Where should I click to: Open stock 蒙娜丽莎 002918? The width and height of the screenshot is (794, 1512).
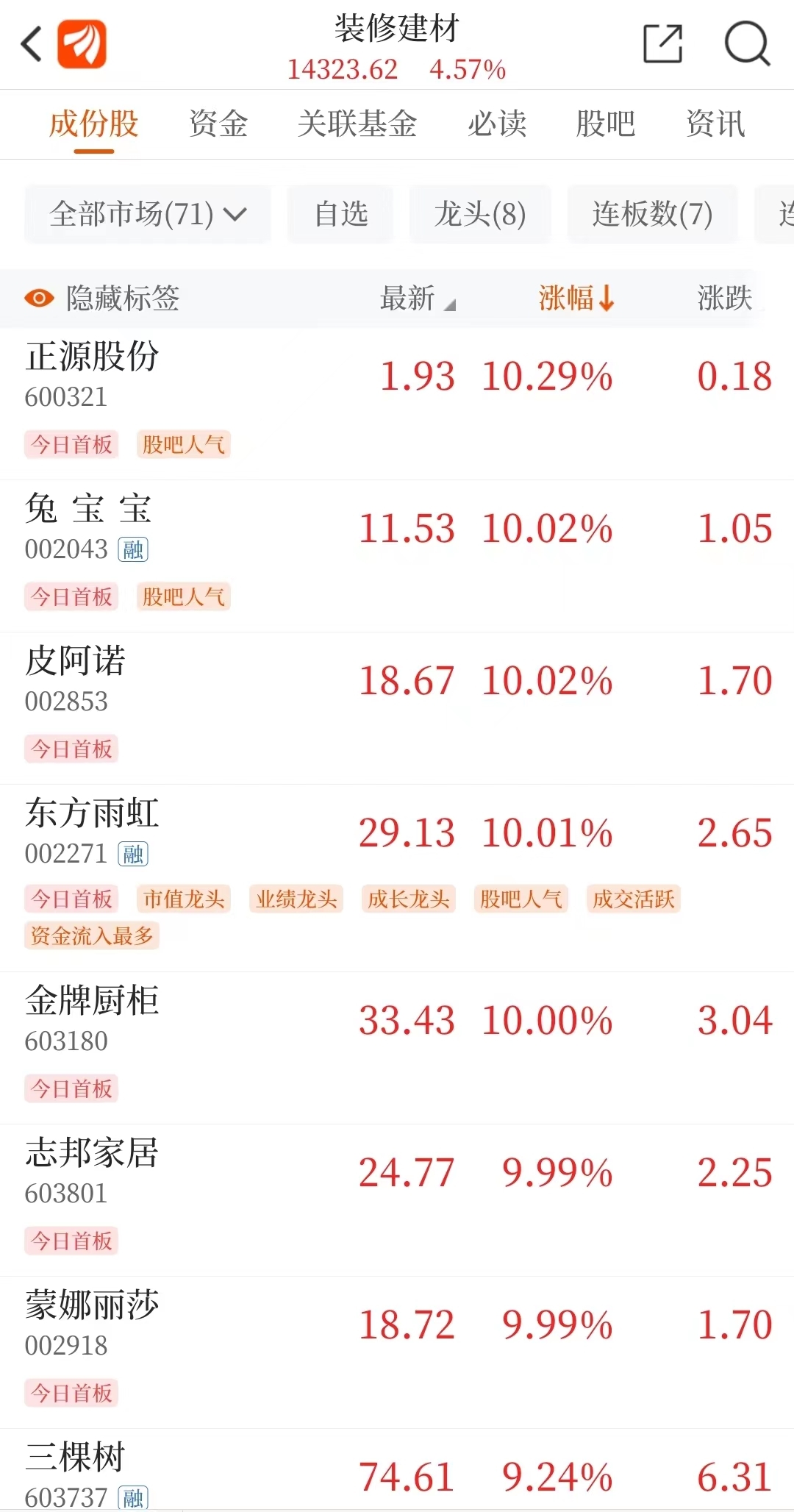pyautogui.click(x=92, y=1322)
